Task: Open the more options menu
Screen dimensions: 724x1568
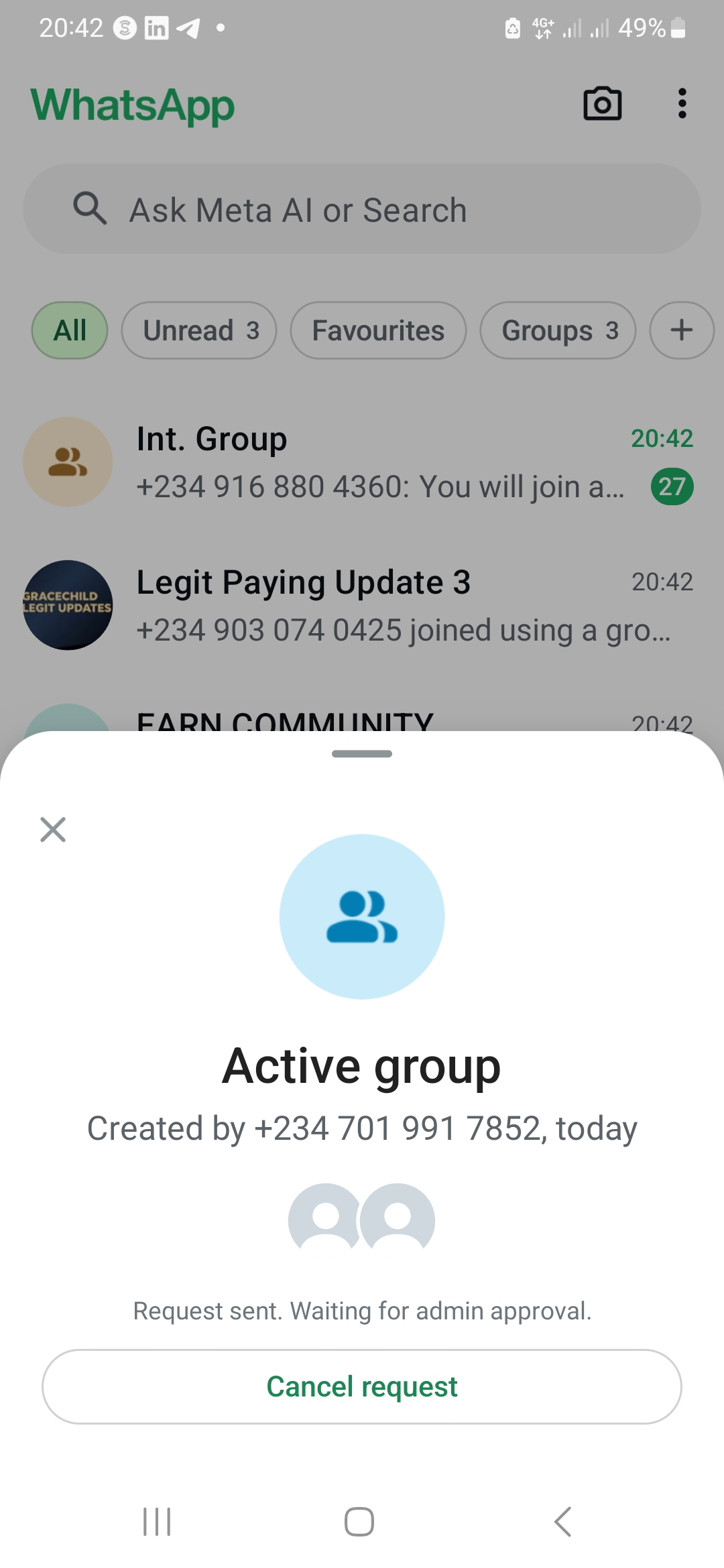Action: coord(682,104)
